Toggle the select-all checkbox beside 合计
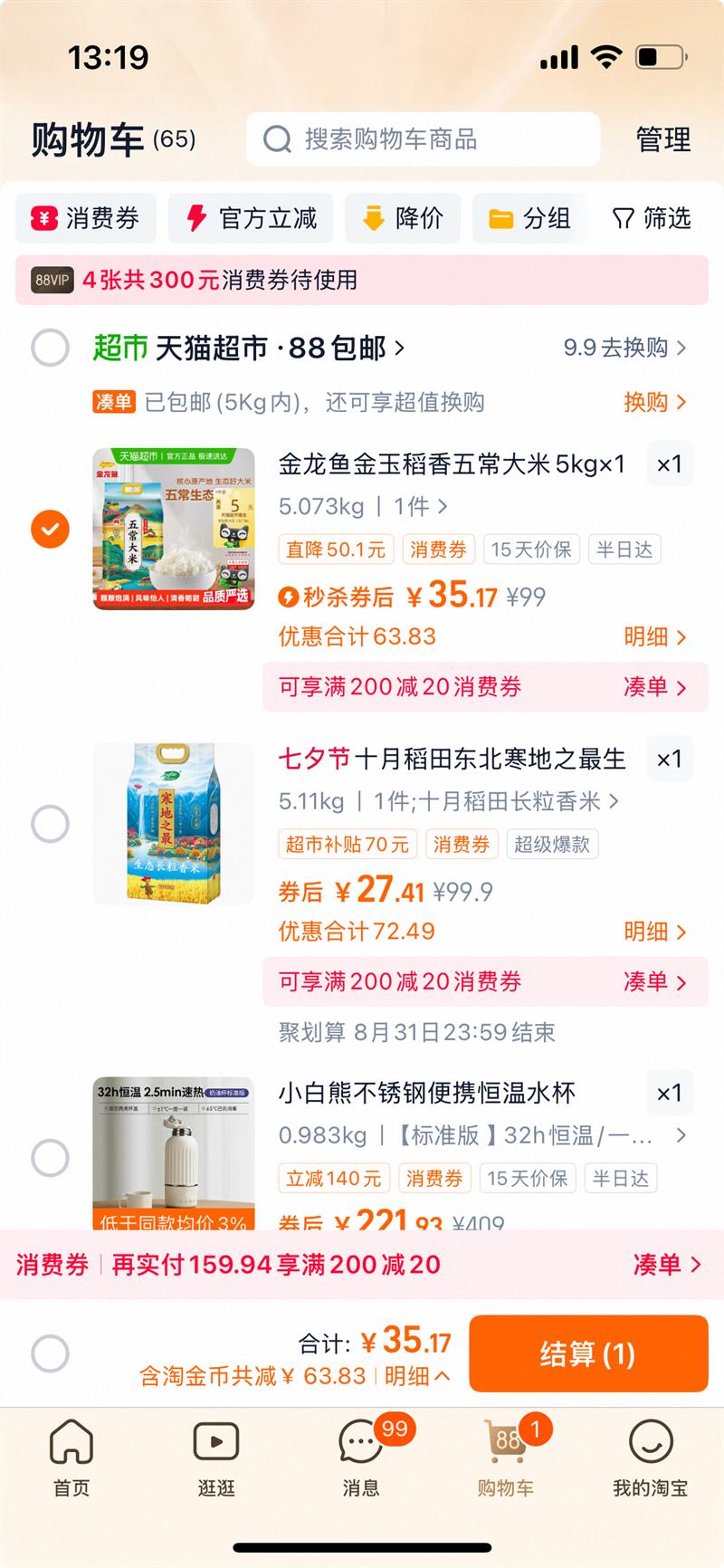 coord(50,1353)
